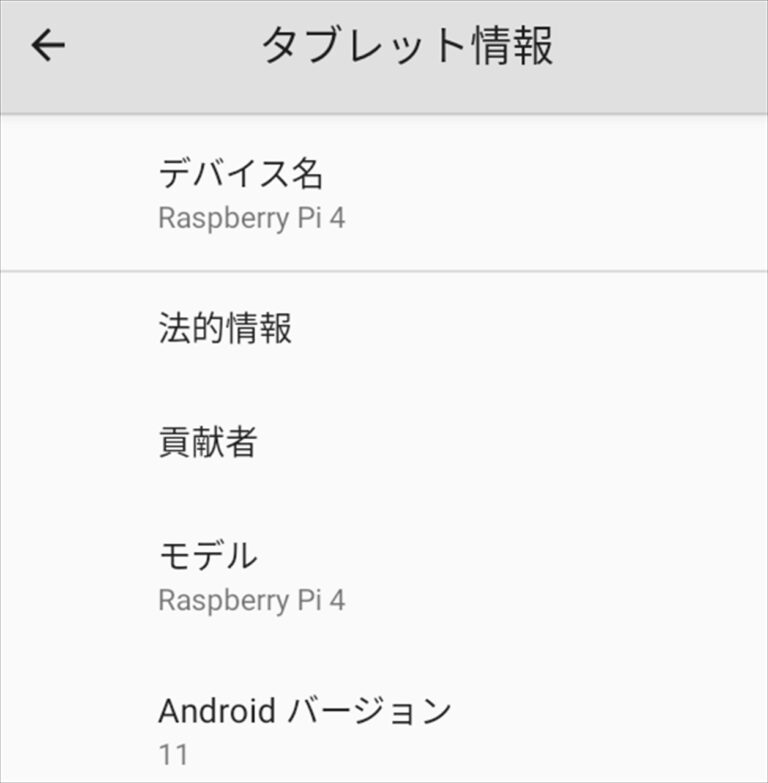This screenshot has height=783, width=768.
Task: Click 11 to view Android version info
Action: [x=172, y=752]
